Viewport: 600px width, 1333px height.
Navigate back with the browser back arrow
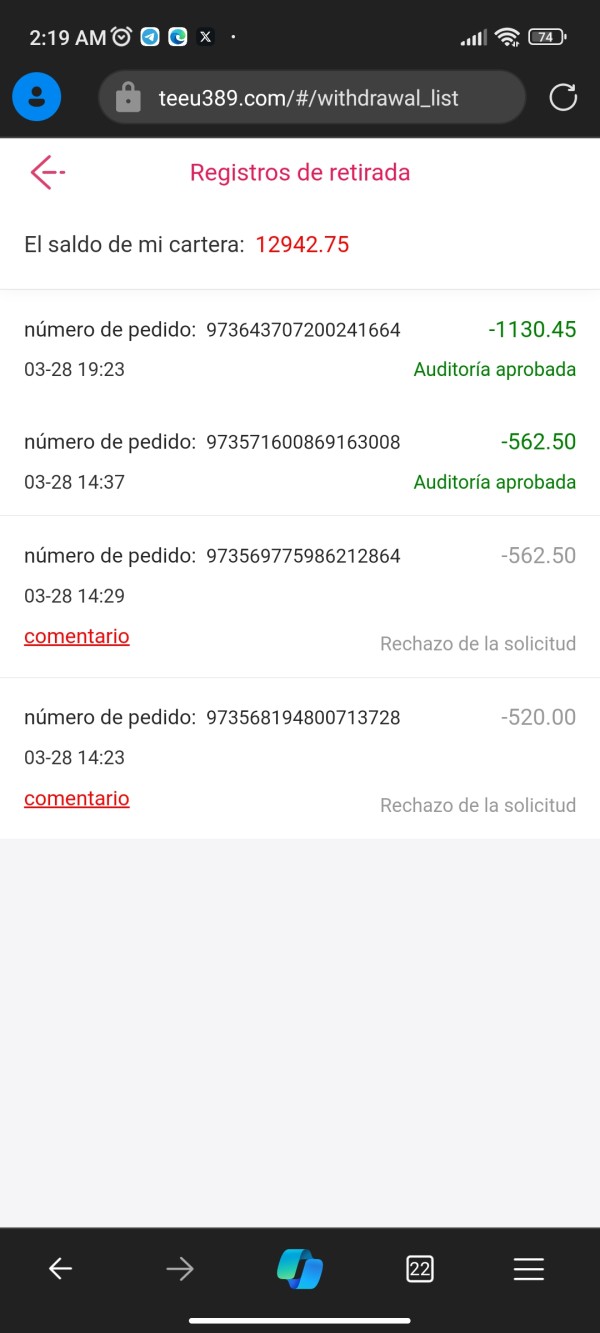(x=60, y=1270)
